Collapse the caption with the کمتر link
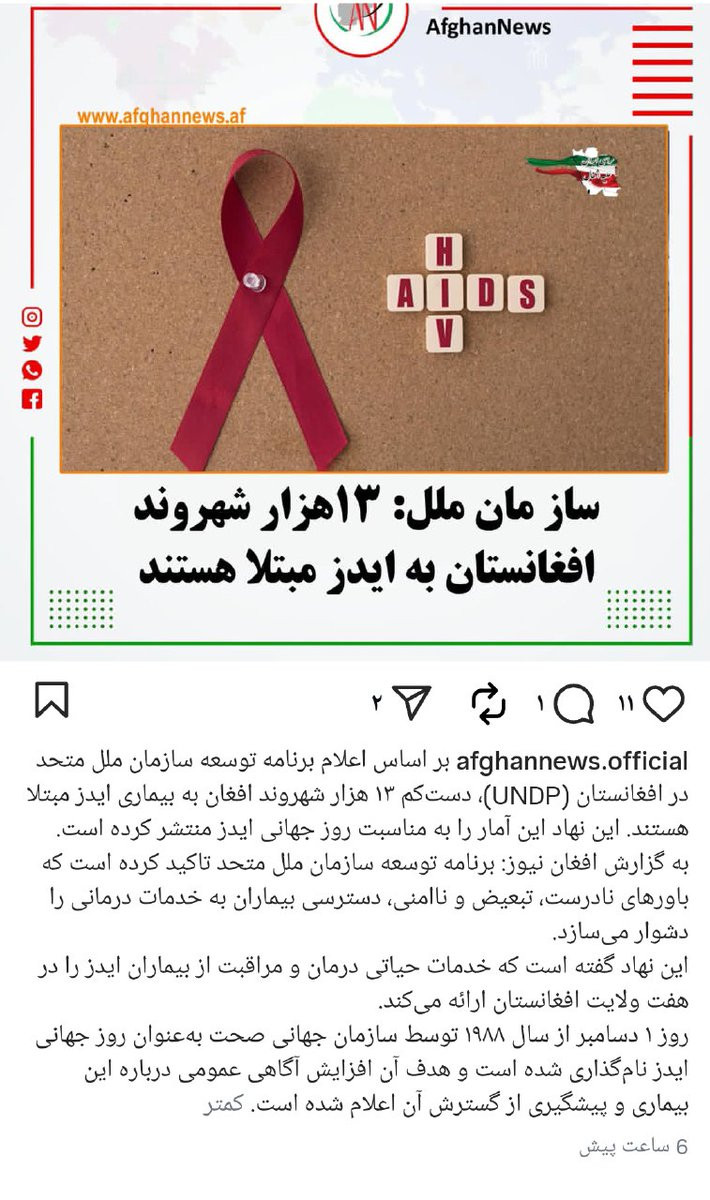 click(x=224, y=1108)
